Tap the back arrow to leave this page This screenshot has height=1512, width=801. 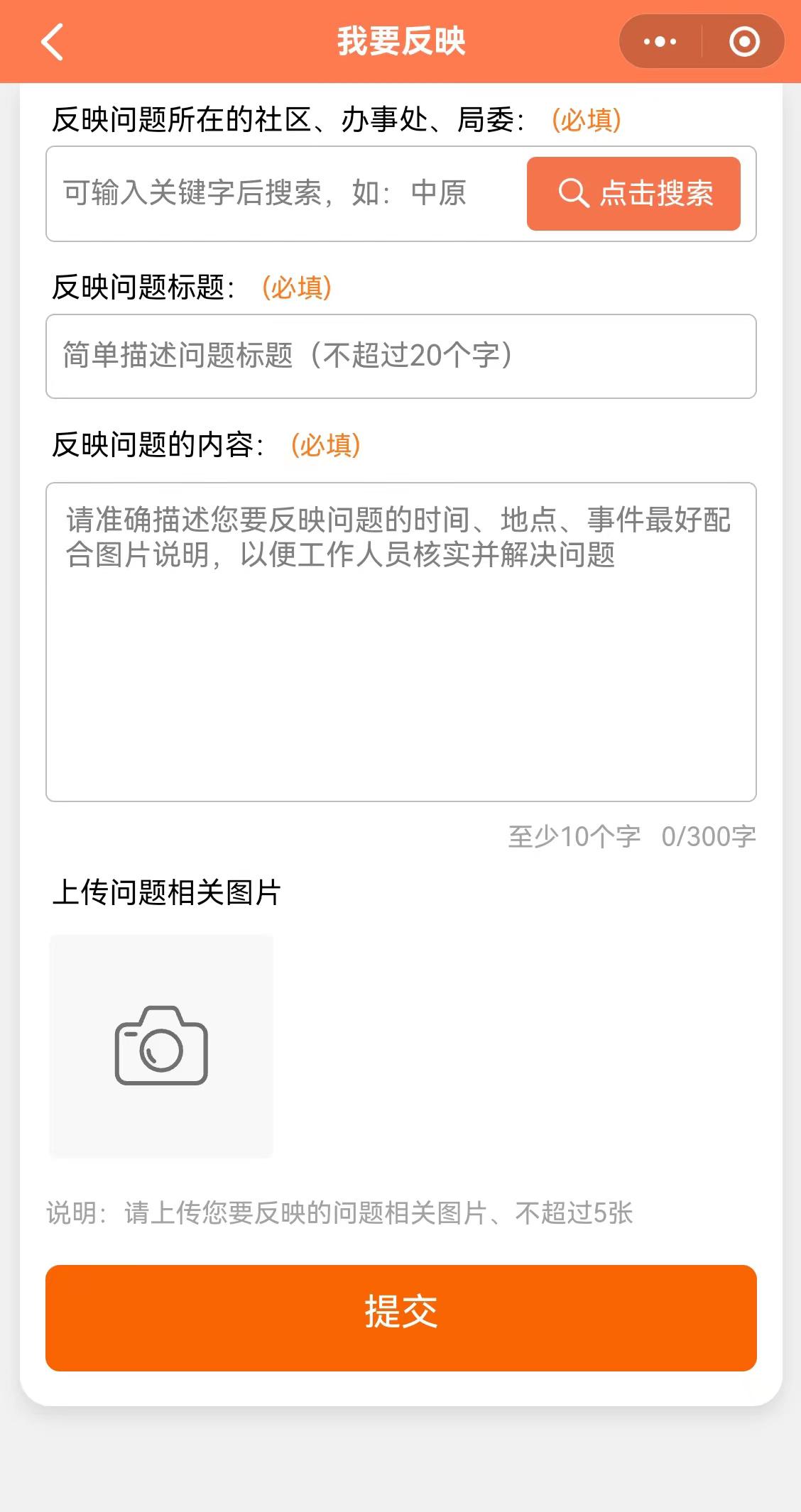pyautogui.click(x=52, y=41)
